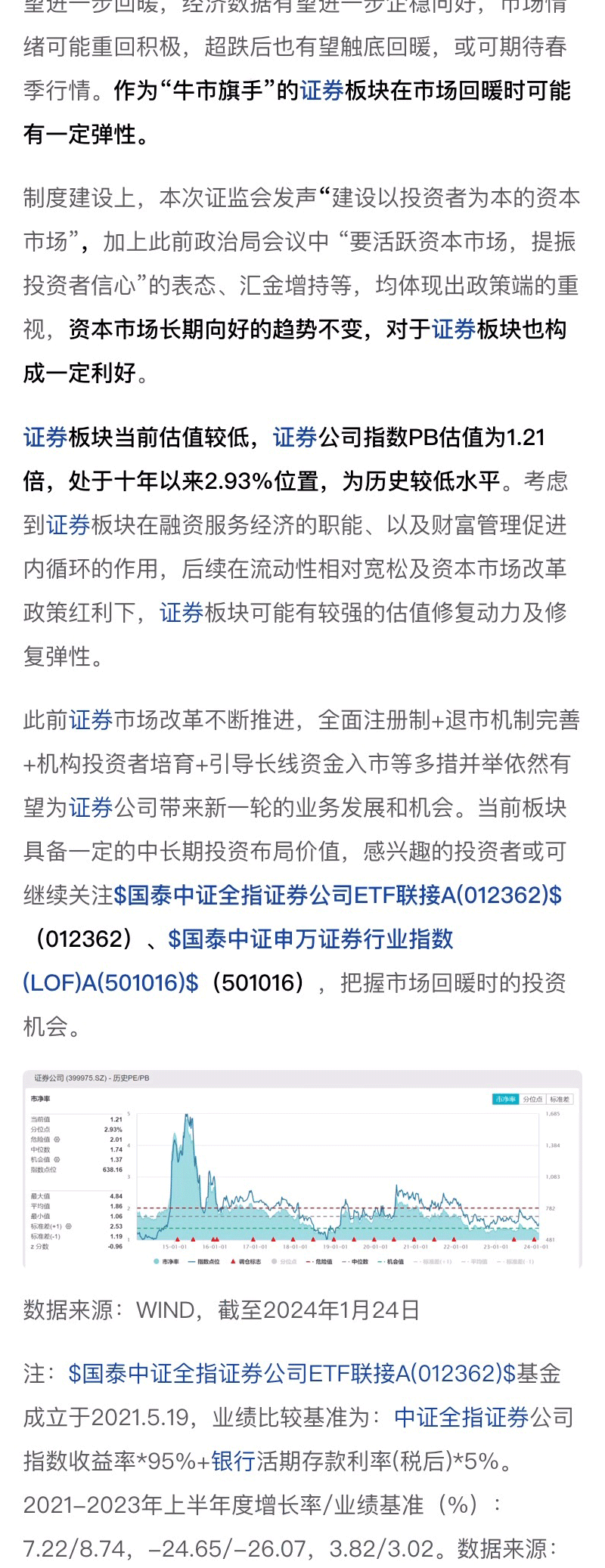View the 证券公司 历史PE/PB chart image
Image resolution: width=605 pixels, height=1568 pixels.
(x=302, y=1169)
